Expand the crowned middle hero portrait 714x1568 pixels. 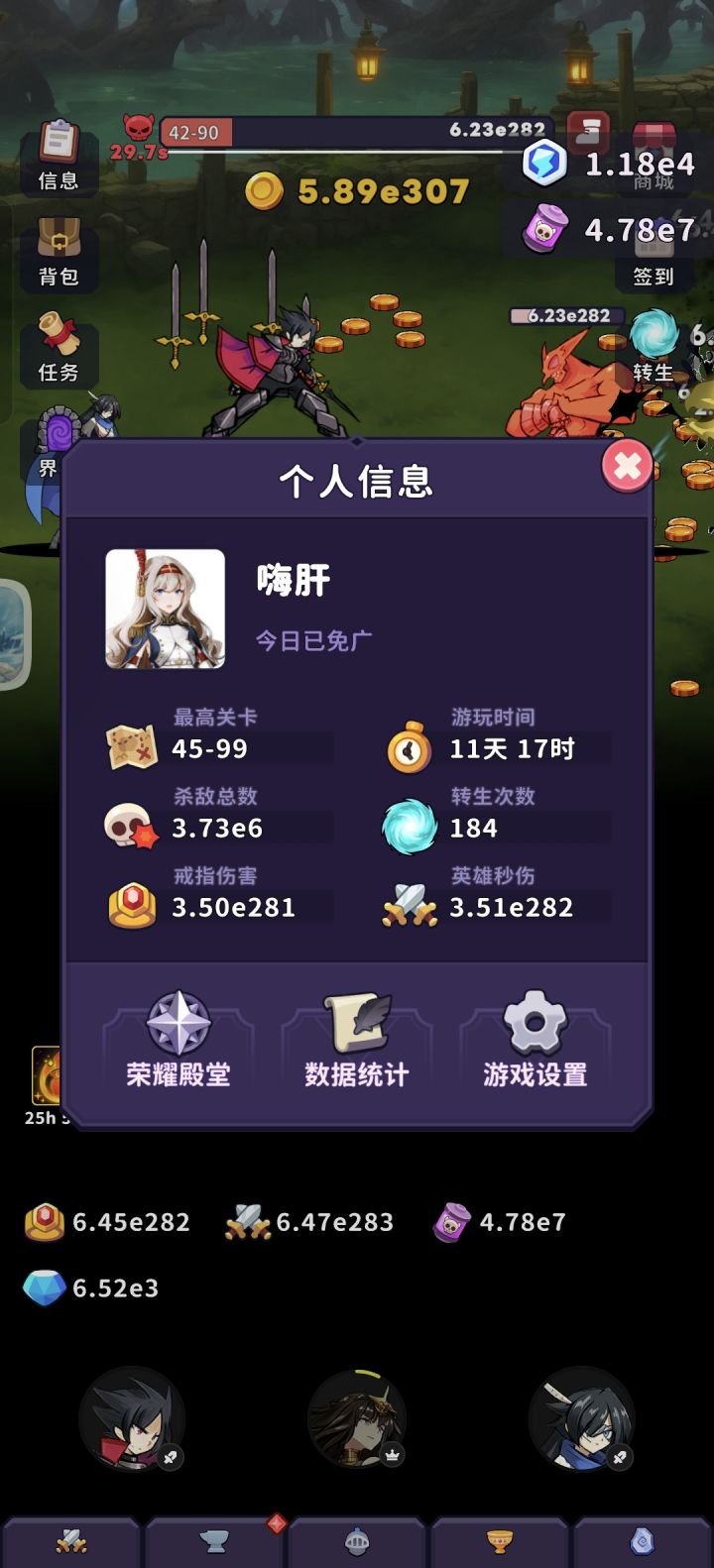click(357, 1422)
